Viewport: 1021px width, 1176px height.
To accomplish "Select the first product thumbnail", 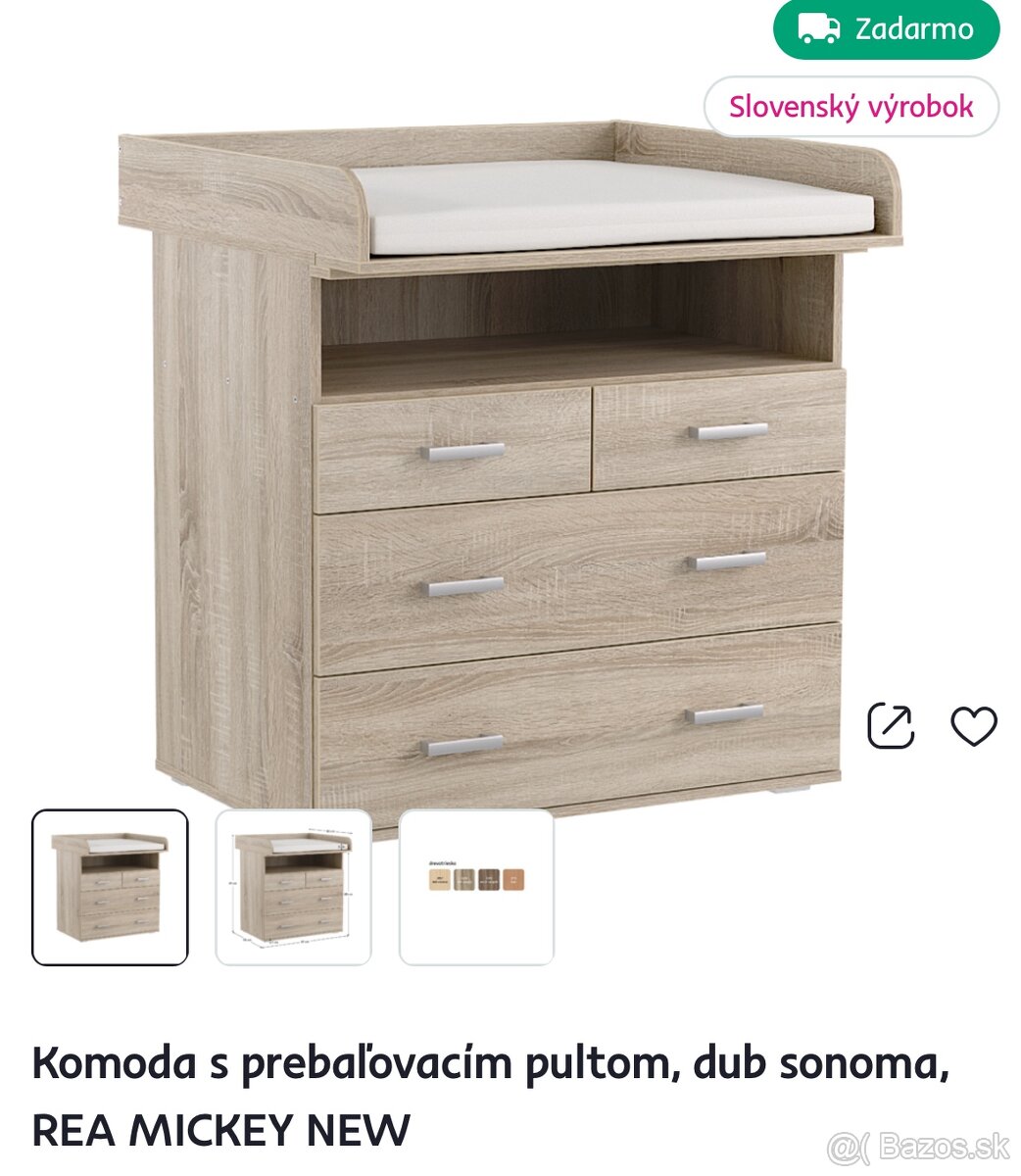I will point(110,887).
